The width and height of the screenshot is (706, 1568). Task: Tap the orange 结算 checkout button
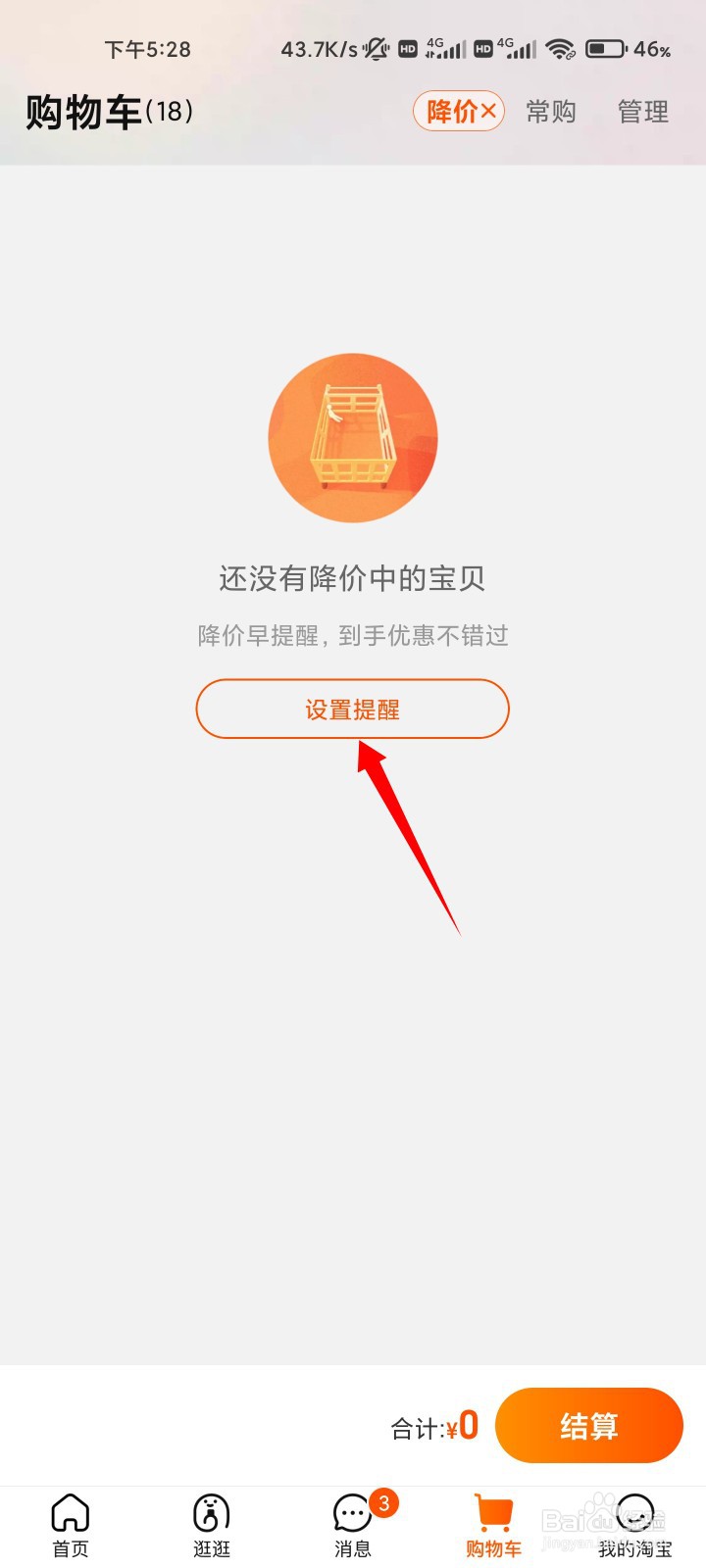pyautogui.click(x=589, y=1426)
